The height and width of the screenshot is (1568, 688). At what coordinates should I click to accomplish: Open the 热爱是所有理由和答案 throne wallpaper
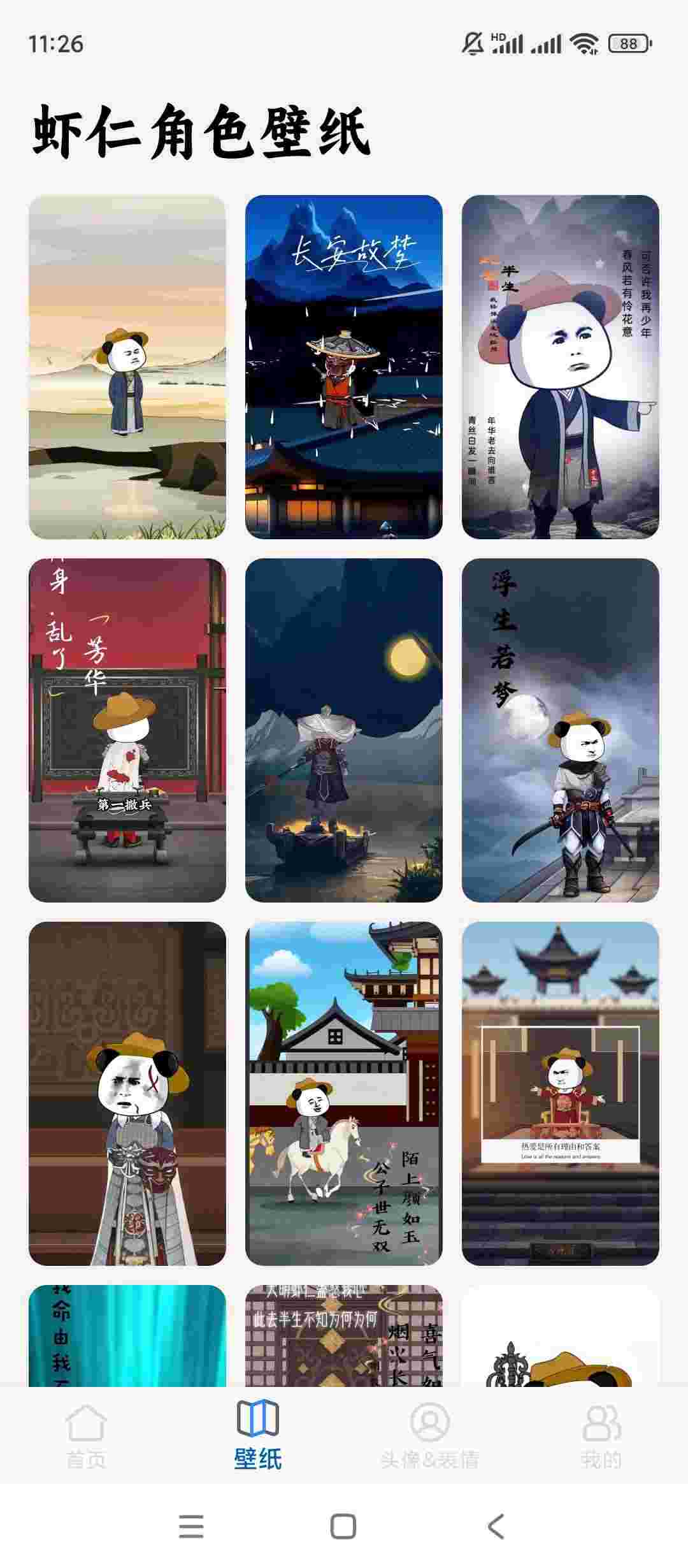click(x=560, y=1093)
